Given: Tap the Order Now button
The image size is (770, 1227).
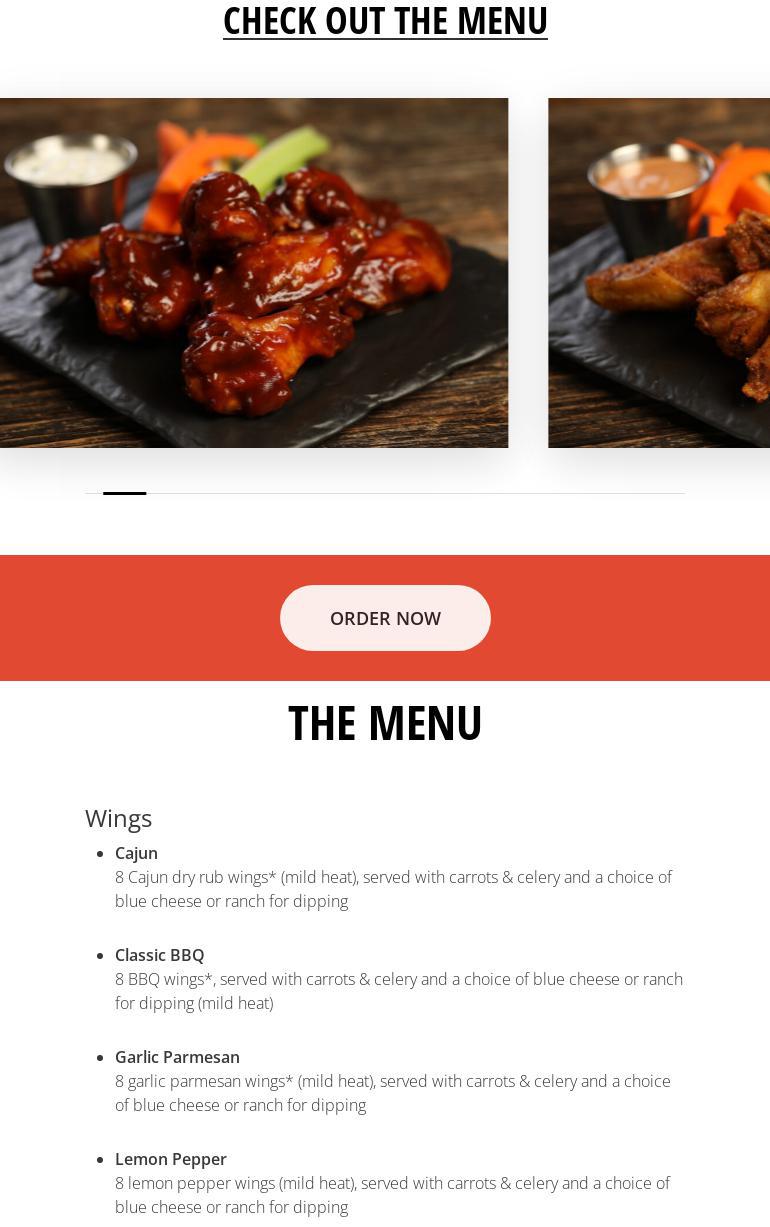Looking at the screenshot, I should tap(385, 618).
